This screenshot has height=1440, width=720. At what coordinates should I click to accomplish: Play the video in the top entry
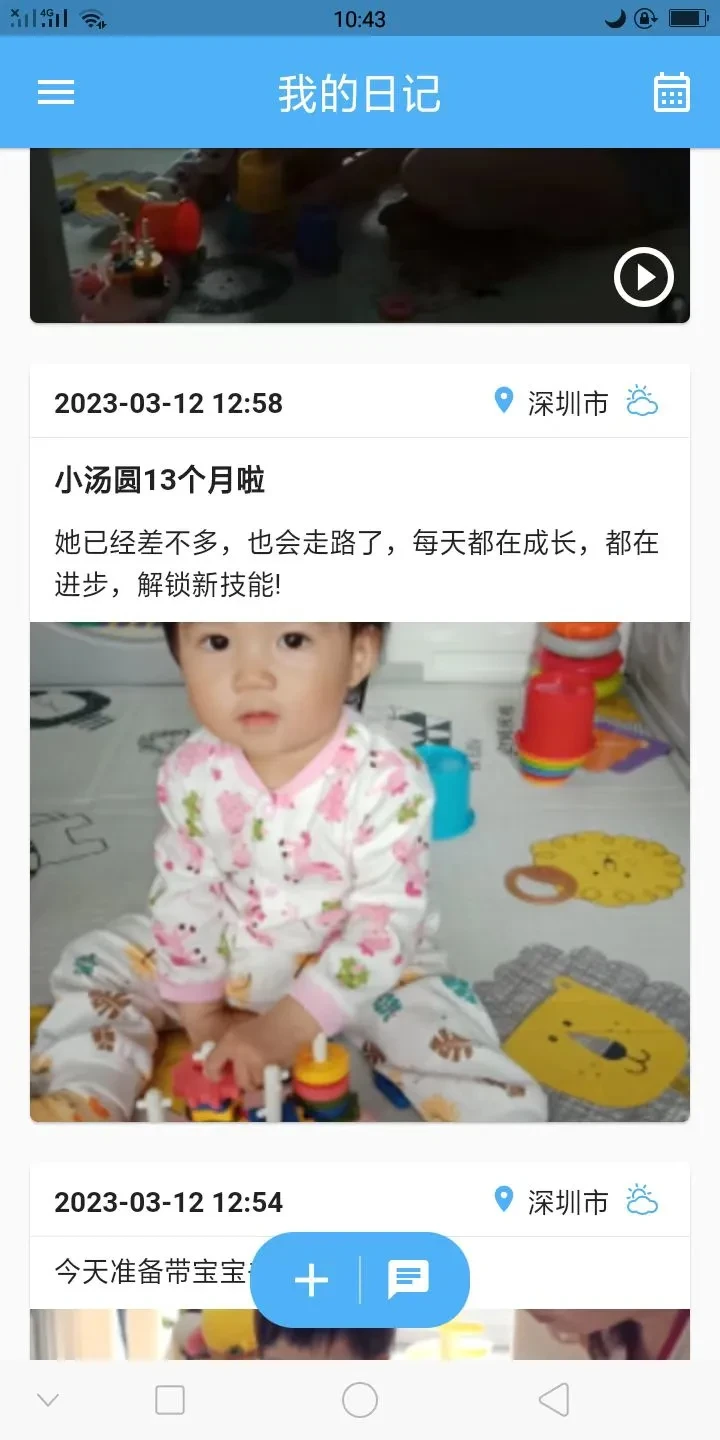pyautogui.click(x=643, y=276)
